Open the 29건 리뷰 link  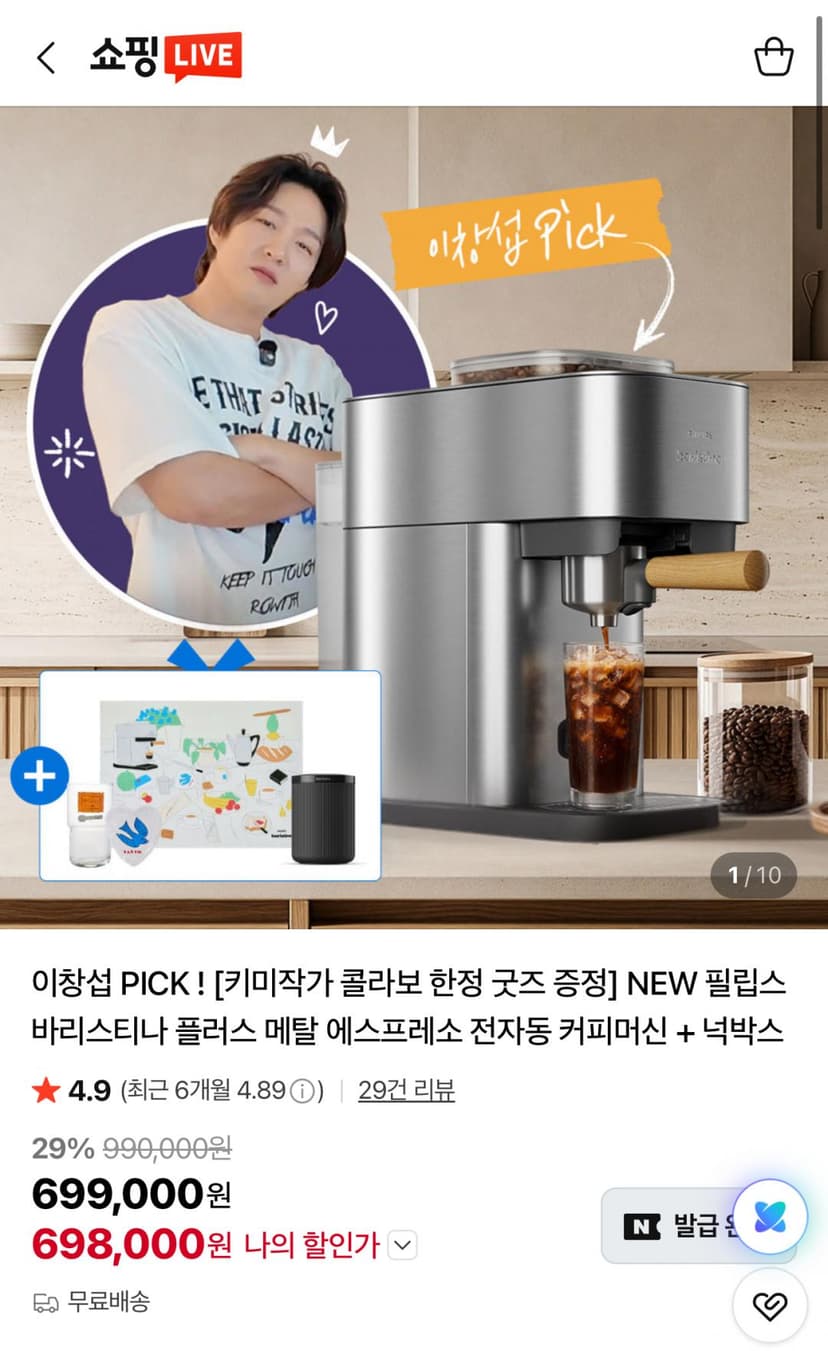406,1090
